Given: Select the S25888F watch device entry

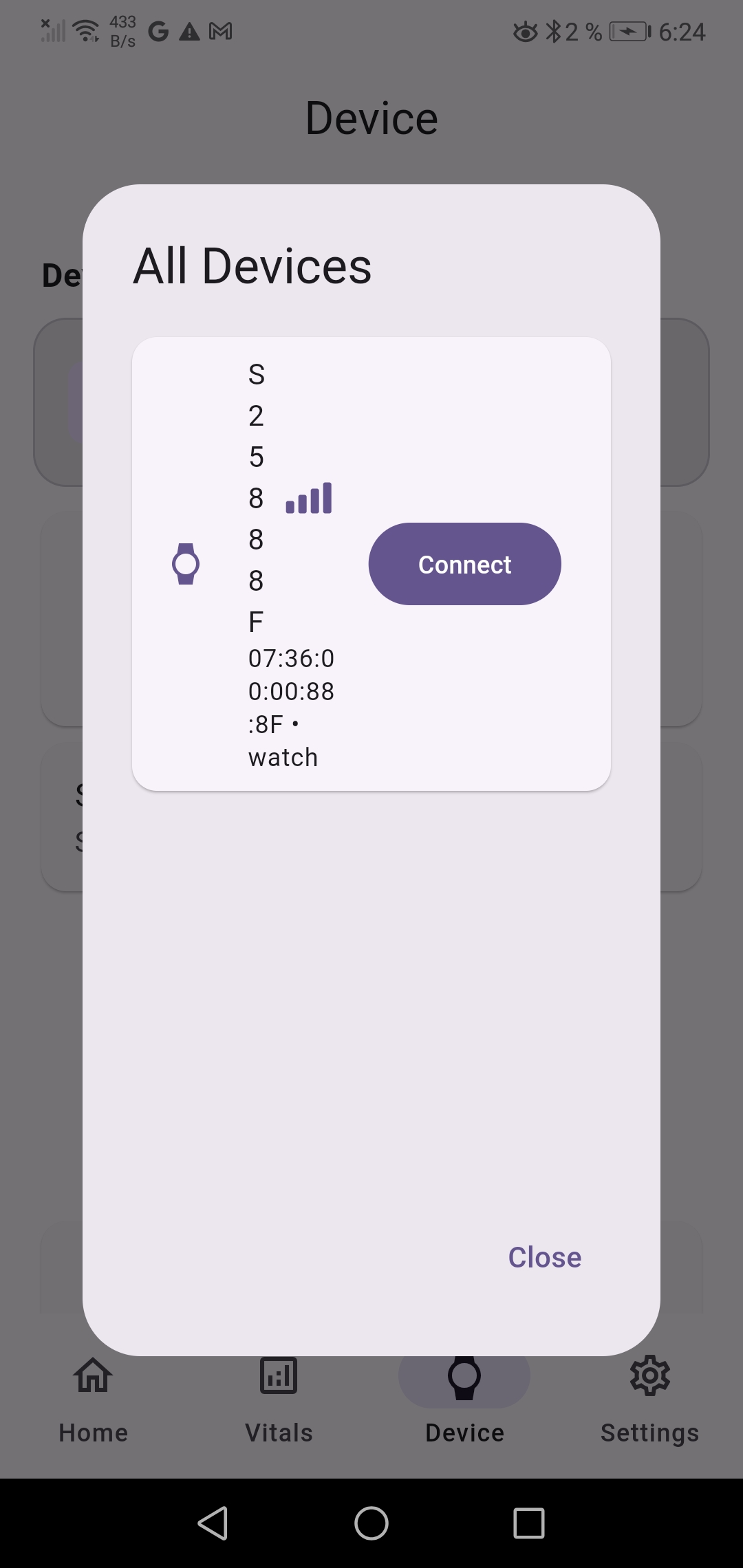Looking at the screenshot, I should pos(290,564).
